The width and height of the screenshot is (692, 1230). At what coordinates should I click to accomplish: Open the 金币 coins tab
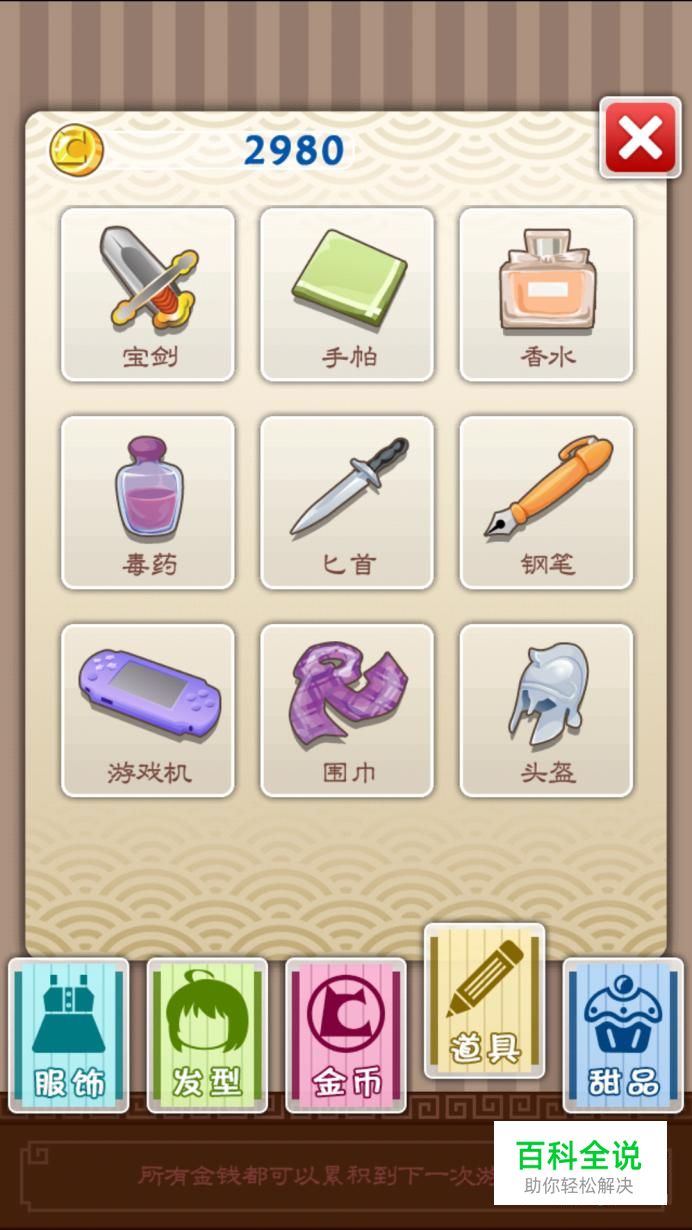[x=346, y=1035]
